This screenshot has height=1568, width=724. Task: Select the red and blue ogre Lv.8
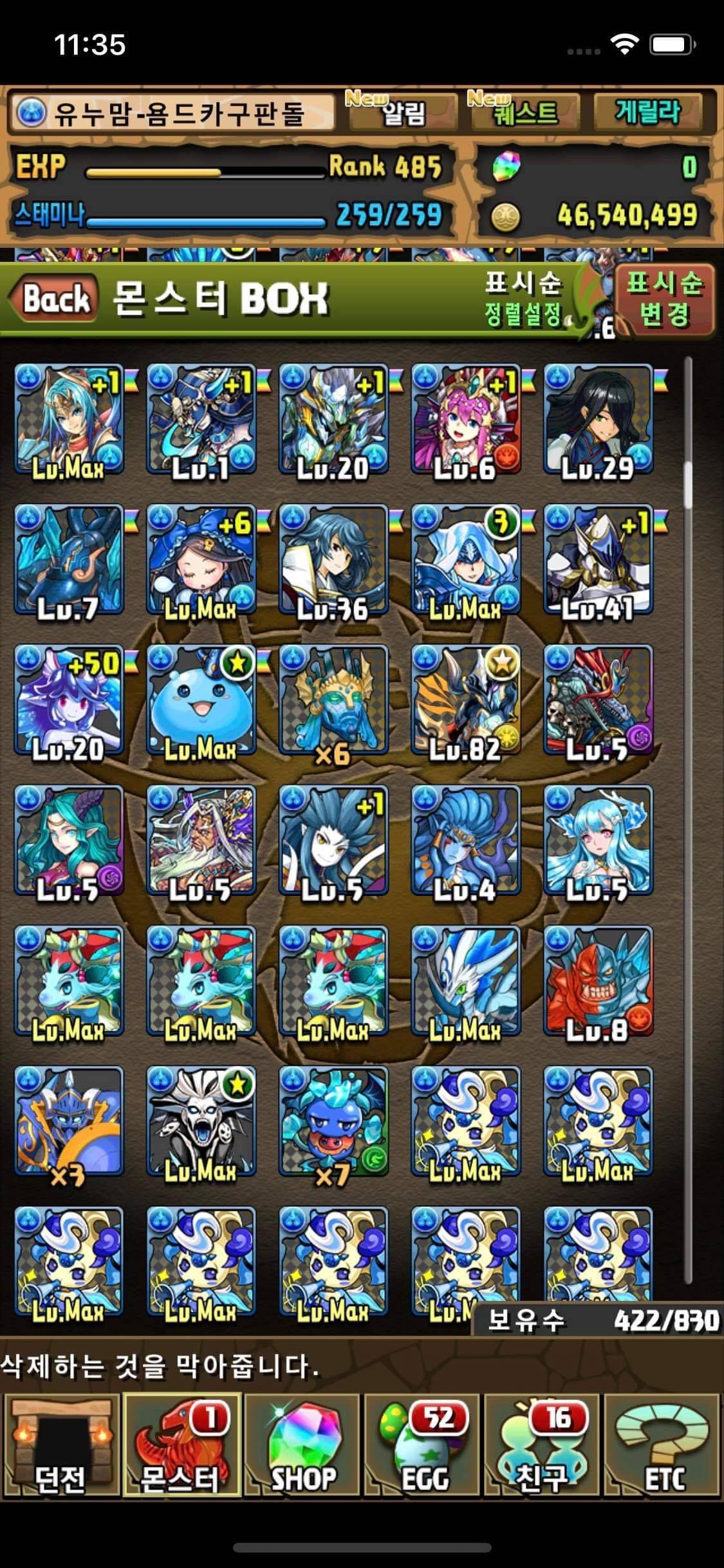click(599, 981)
